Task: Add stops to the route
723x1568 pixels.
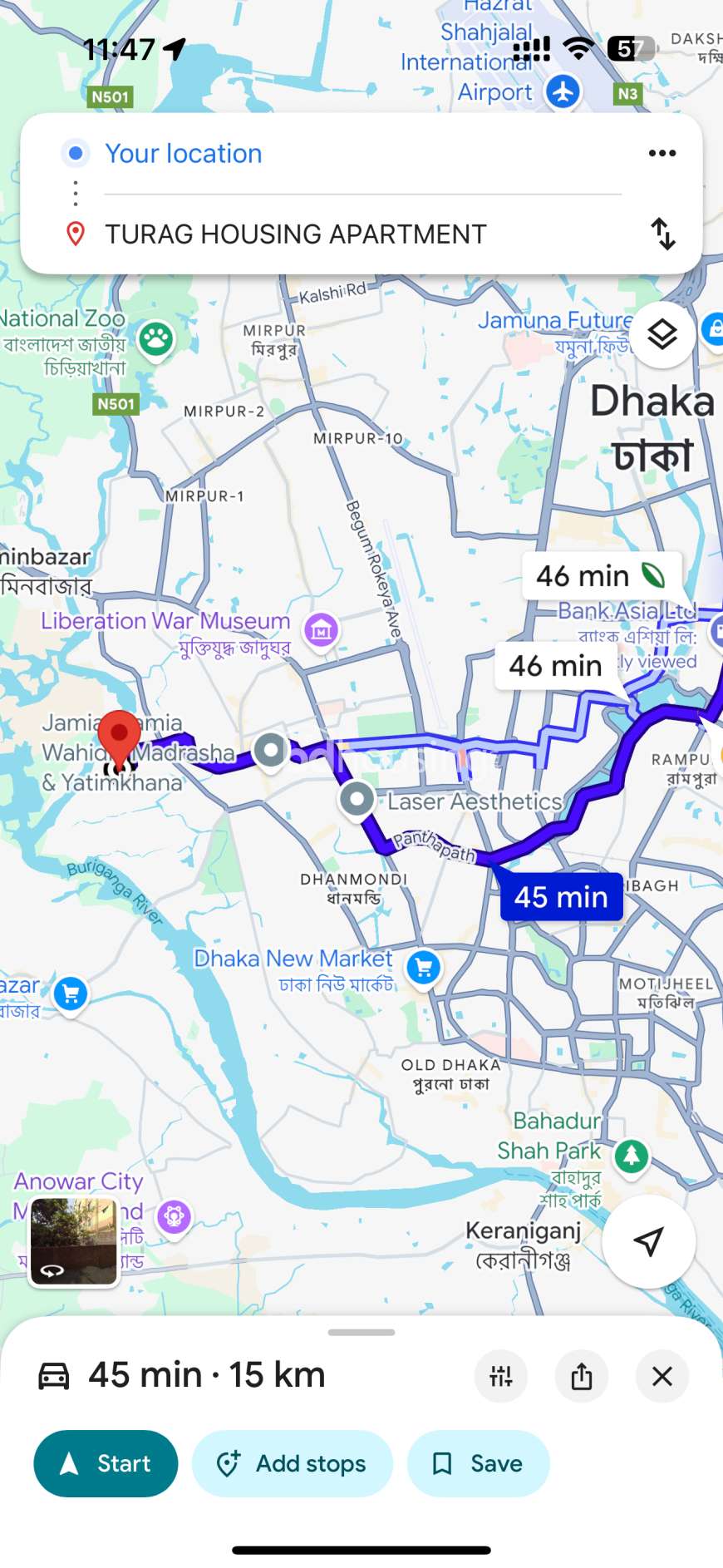Action: point(292,1463)
